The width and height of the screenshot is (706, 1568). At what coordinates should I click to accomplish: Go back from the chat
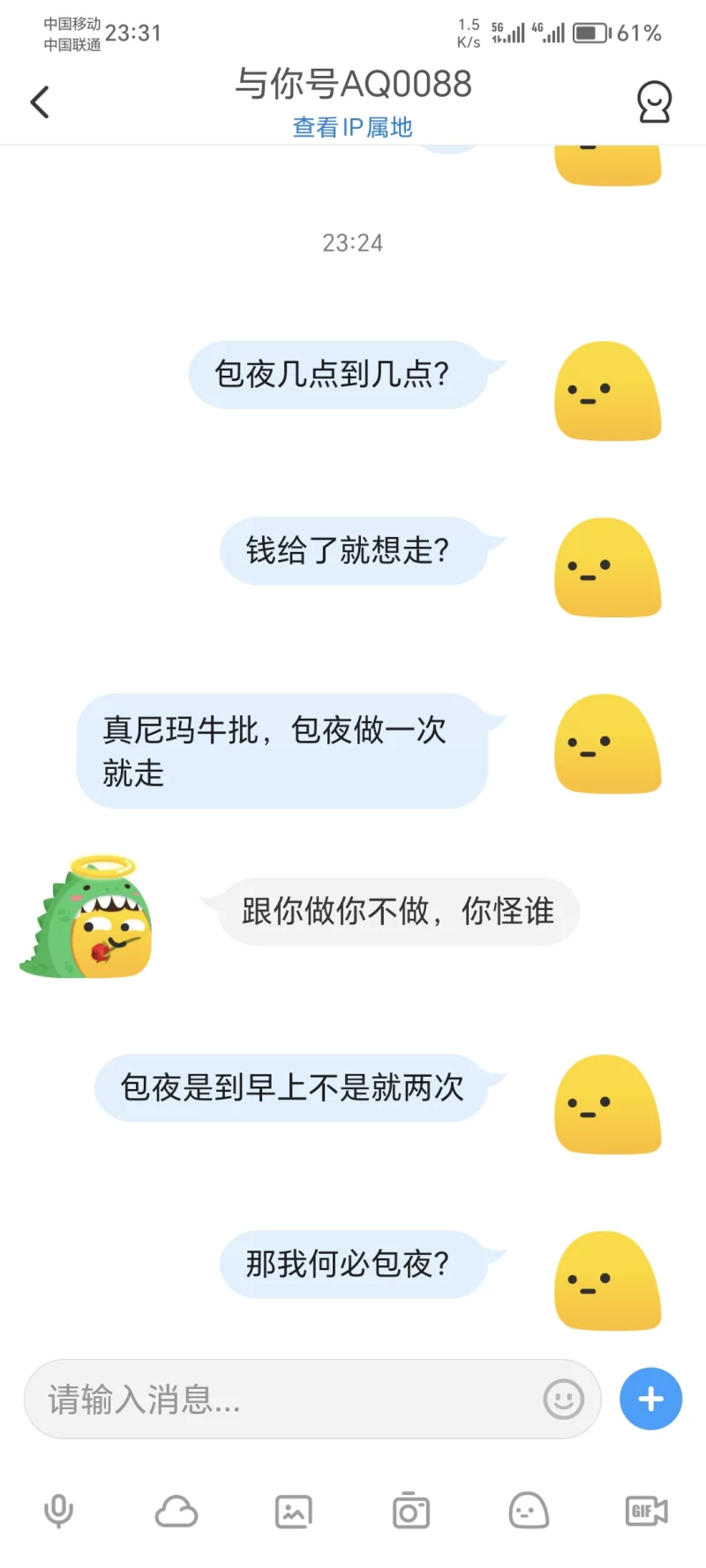coord(40,102)
